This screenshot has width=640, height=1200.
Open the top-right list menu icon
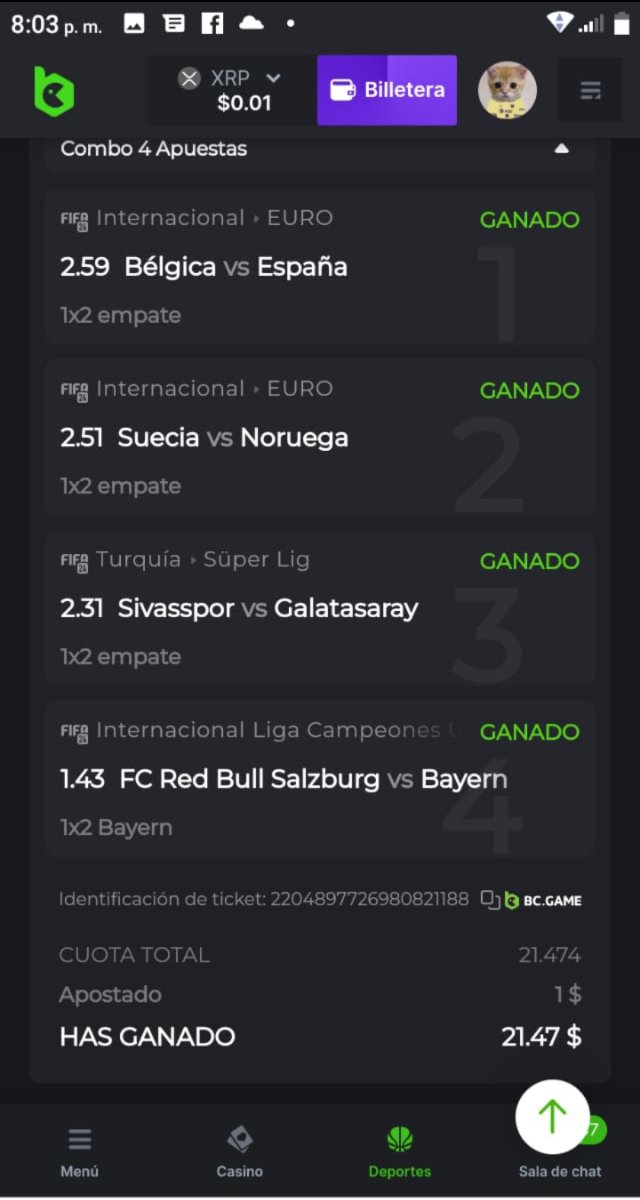[x=590, y=91]
